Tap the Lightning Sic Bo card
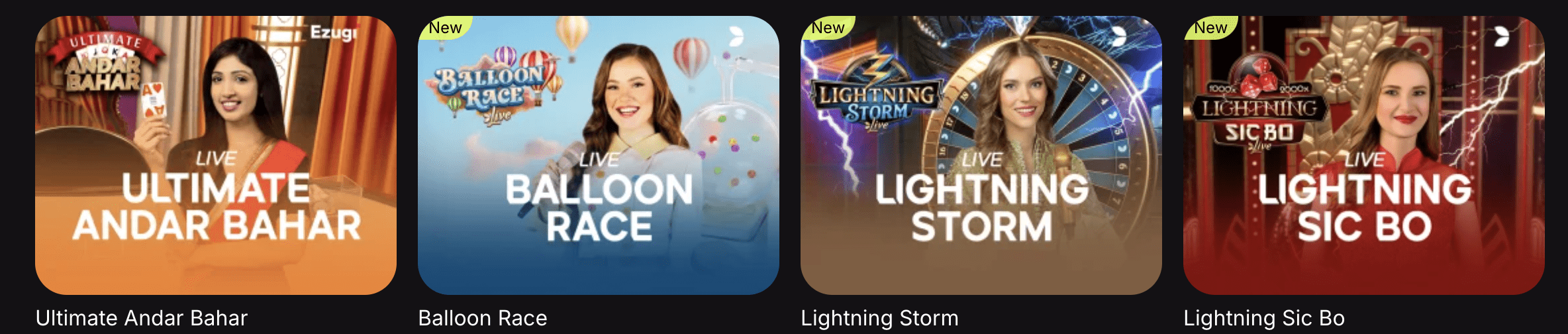 [x=1363, y=156]
